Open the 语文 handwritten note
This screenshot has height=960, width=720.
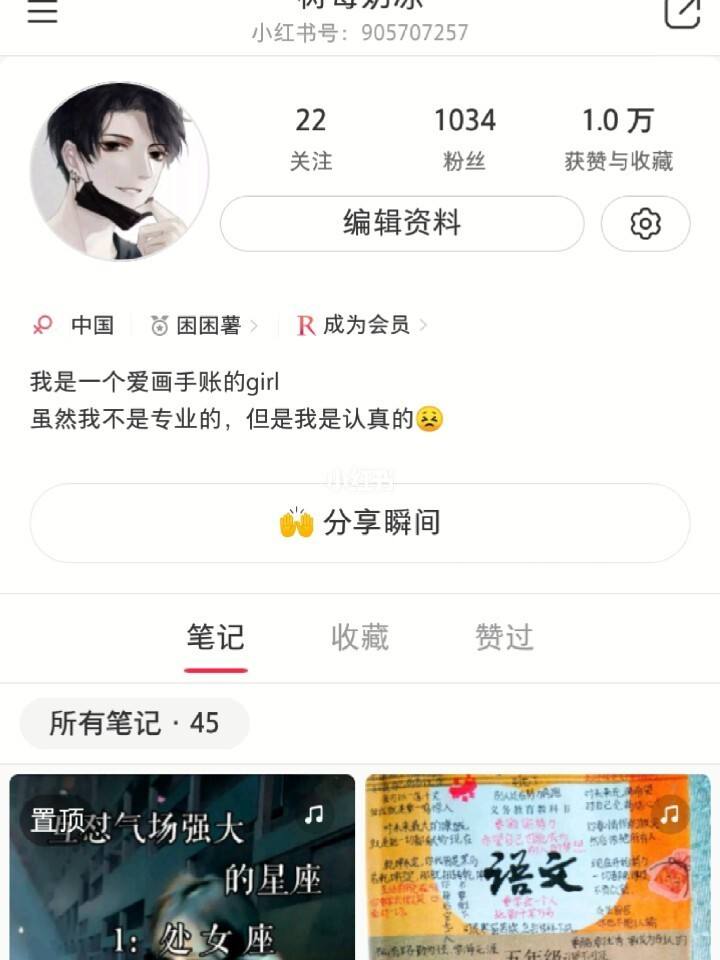point(538,868)
